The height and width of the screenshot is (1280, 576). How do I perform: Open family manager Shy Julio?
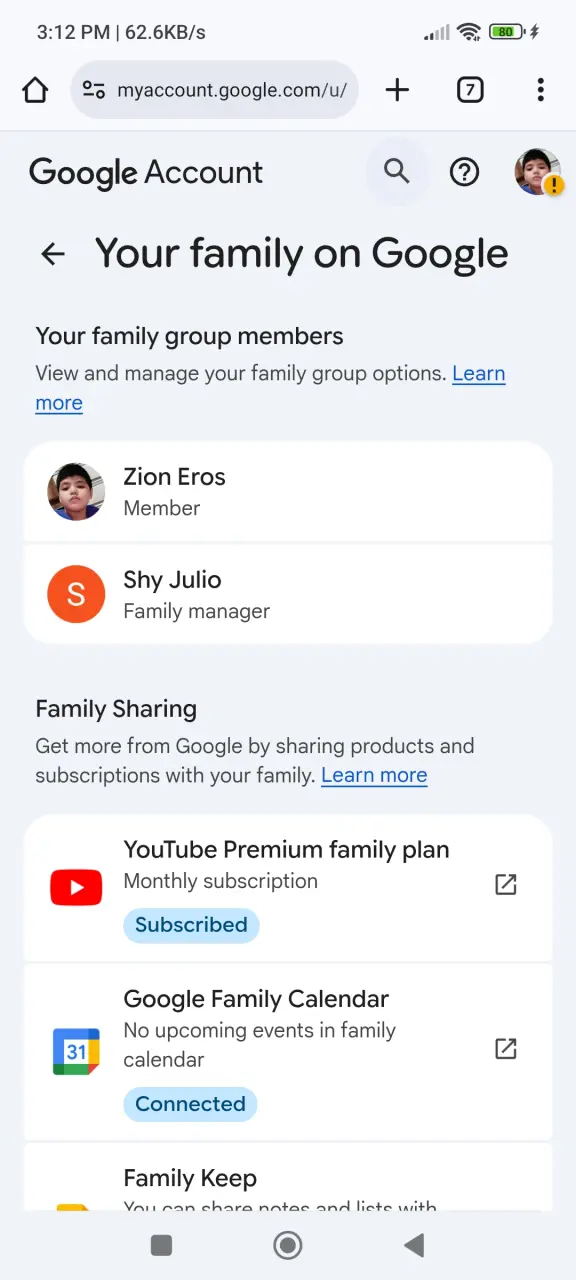click(288, 594)
